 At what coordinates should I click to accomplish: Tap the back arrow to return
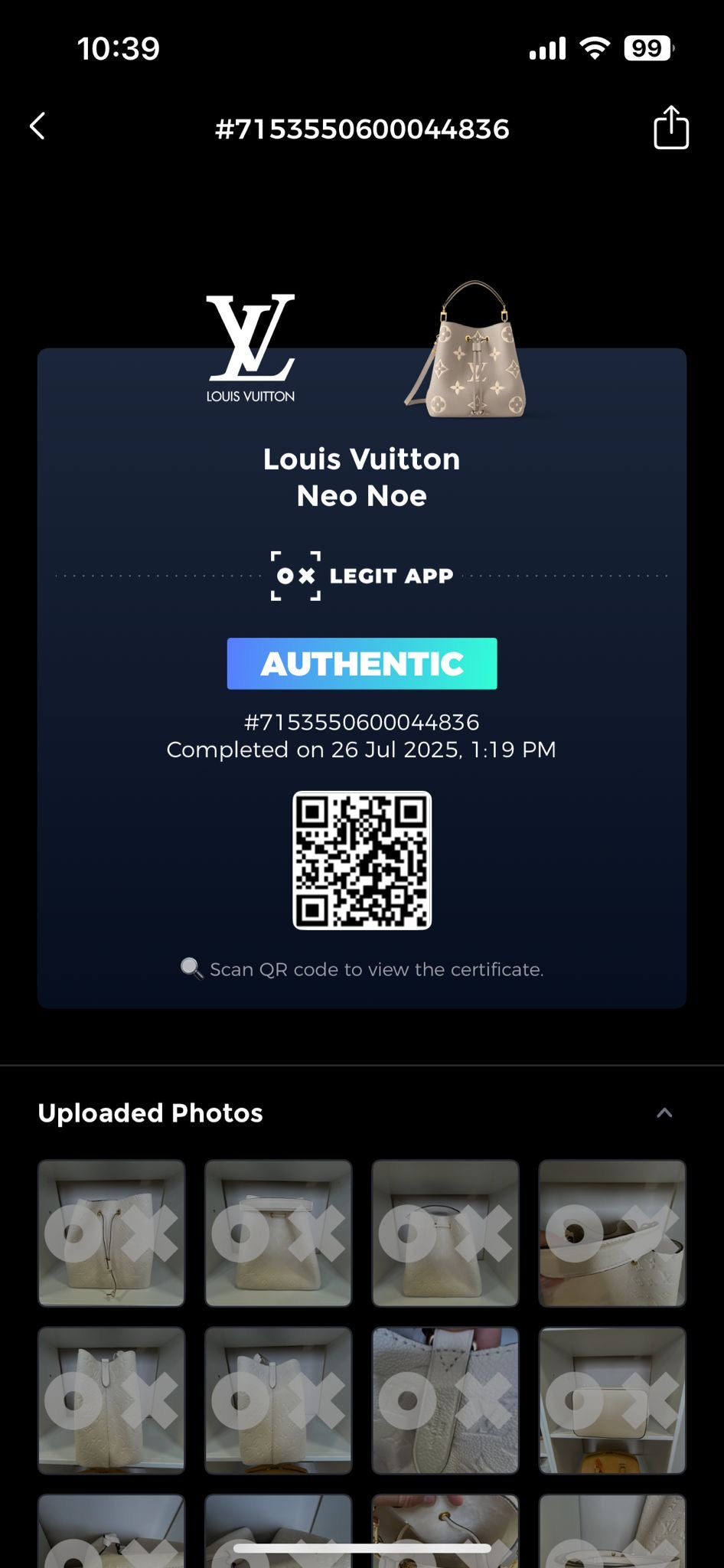pos(38,127)
